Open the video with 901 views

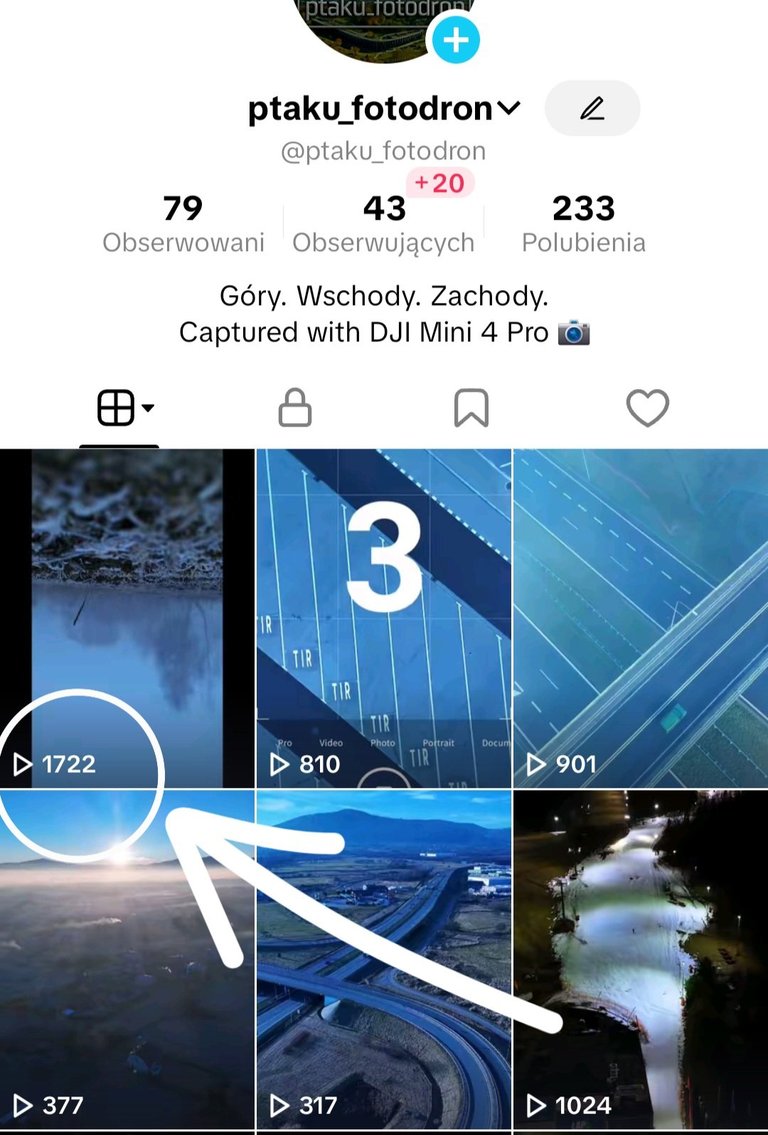pos(640,620)
